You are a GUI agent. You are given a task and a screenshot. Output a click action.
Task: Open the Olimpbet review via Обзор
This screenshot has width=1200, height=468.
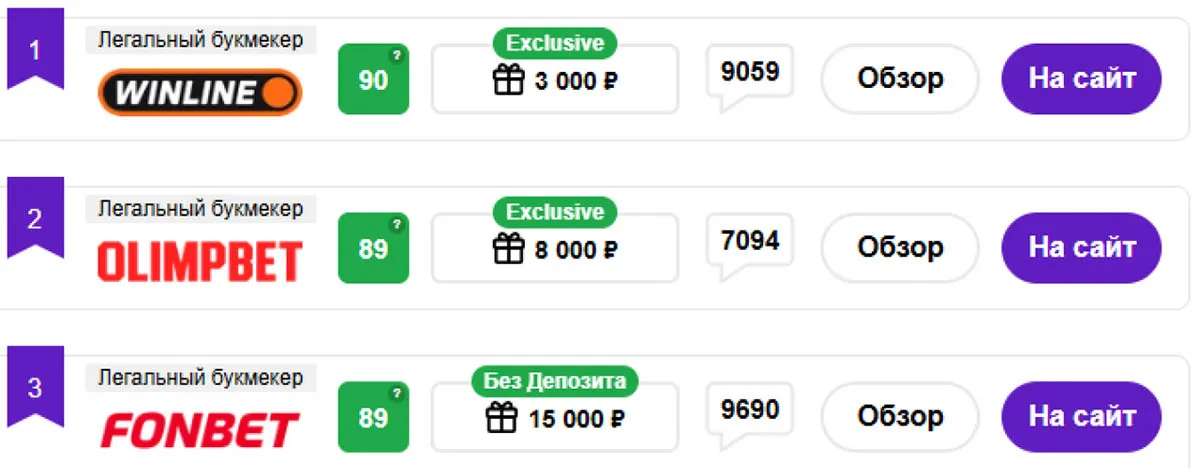coord(899,248)
